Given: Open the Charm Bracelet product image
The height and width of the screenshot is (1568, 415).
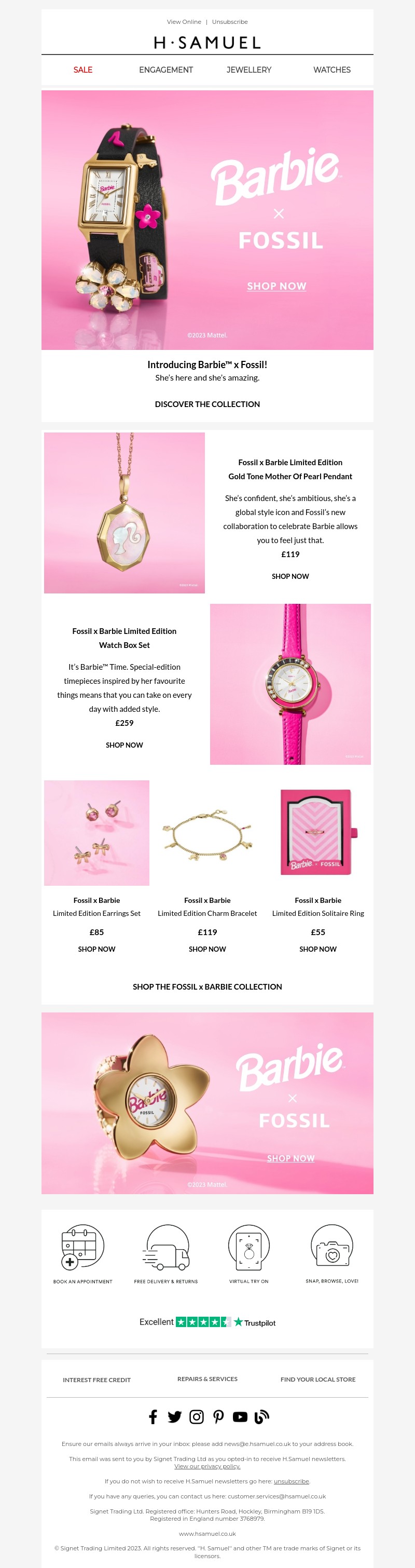Looking at the screenshot, I should pyautogui.click(x=207, y=833).
